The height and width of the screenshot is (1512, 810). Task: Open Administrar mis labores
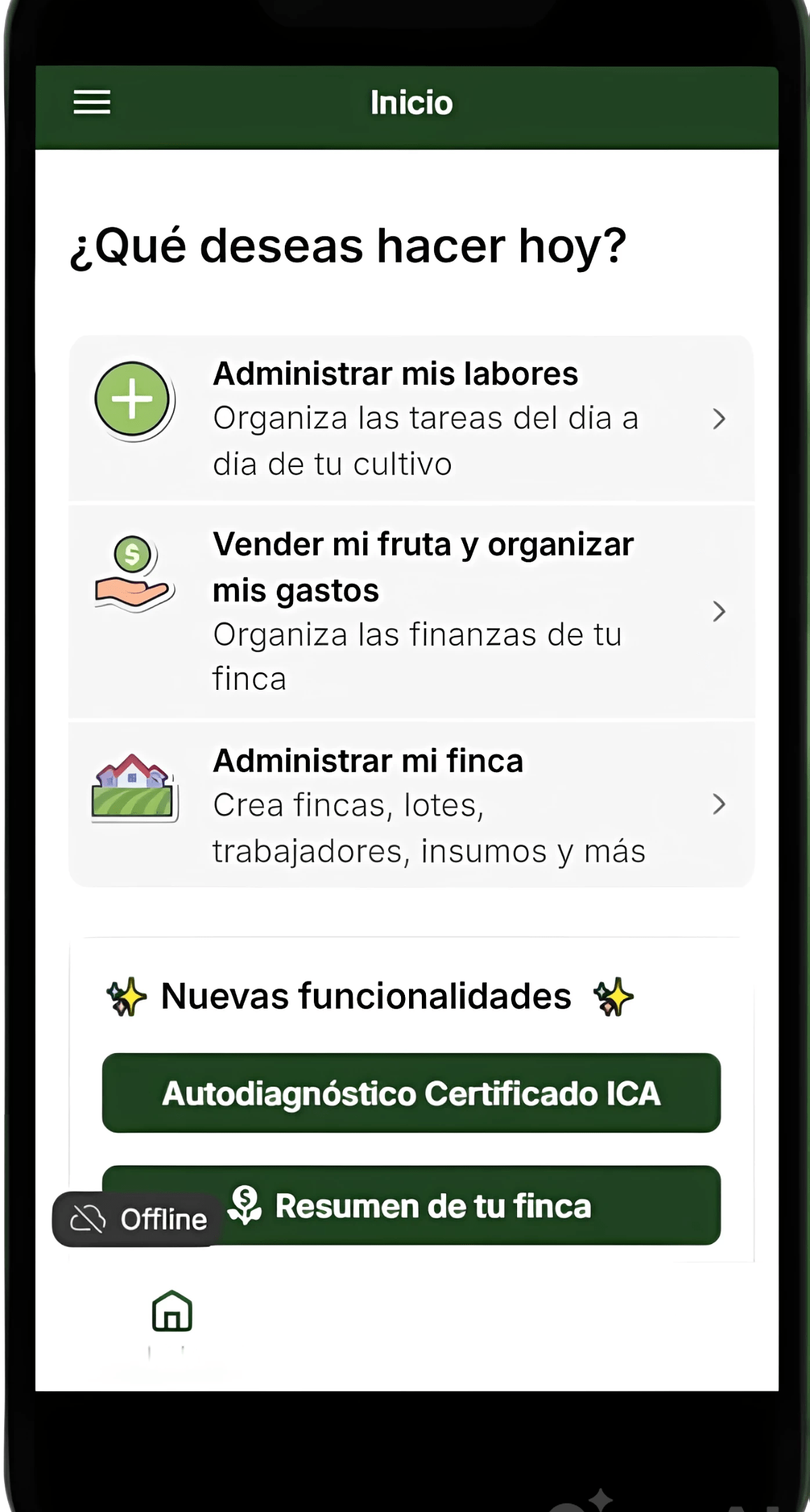[x=411, y=418]
